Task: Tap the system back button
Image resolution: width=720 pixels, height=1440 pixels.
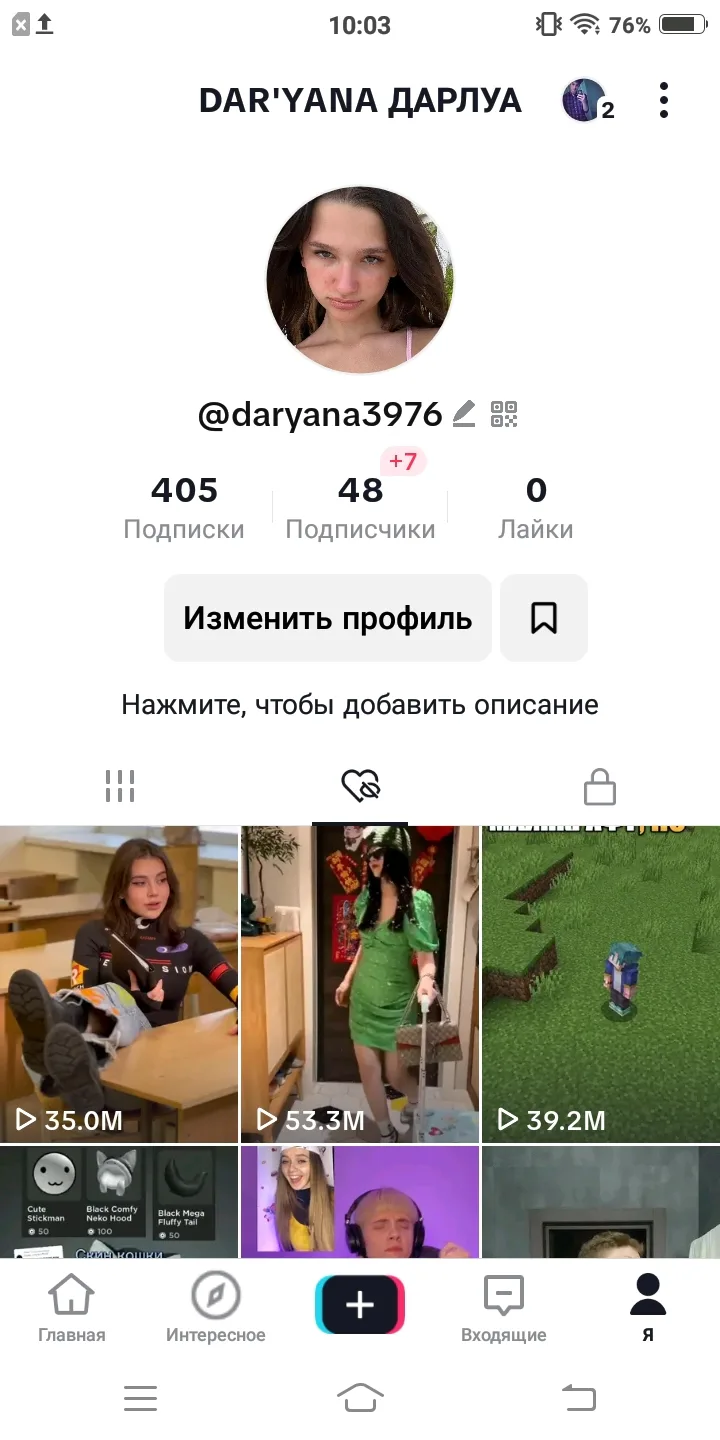Action: (x=579, y=1397)
